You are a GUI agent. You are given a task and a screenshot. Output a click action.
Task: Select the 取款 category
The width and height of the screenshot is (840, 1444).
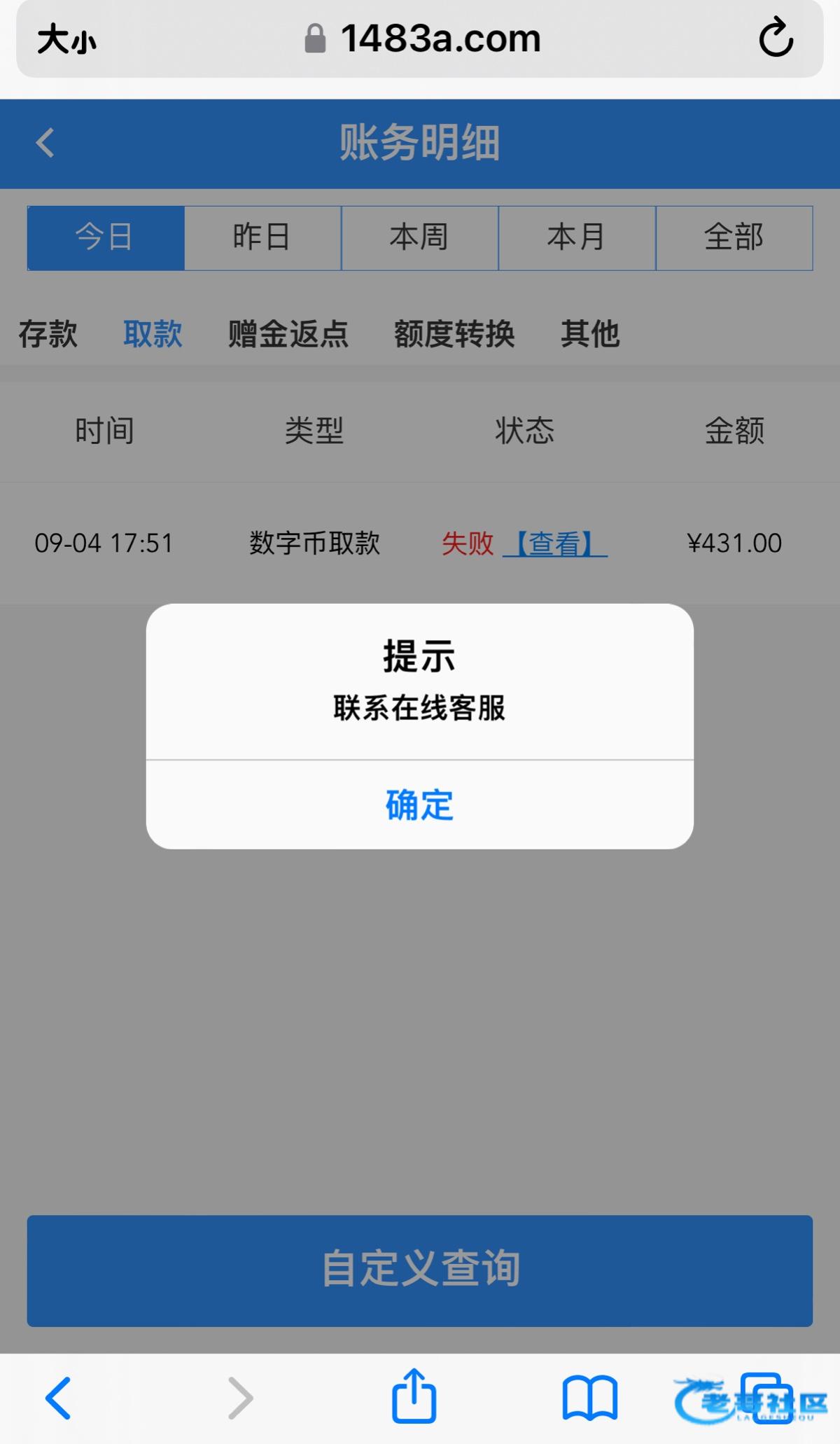[x=153, y=334]
